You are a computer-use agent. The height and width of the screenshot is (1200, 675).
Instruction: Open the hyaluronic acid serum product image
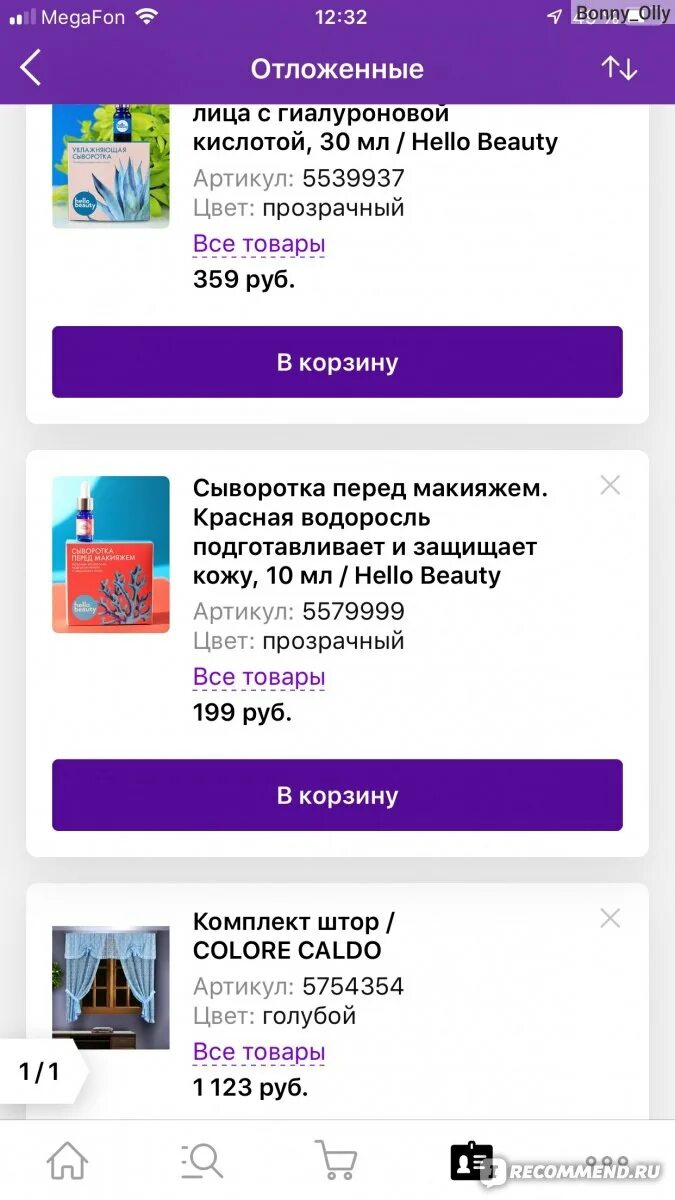click(x=111, y=165)
